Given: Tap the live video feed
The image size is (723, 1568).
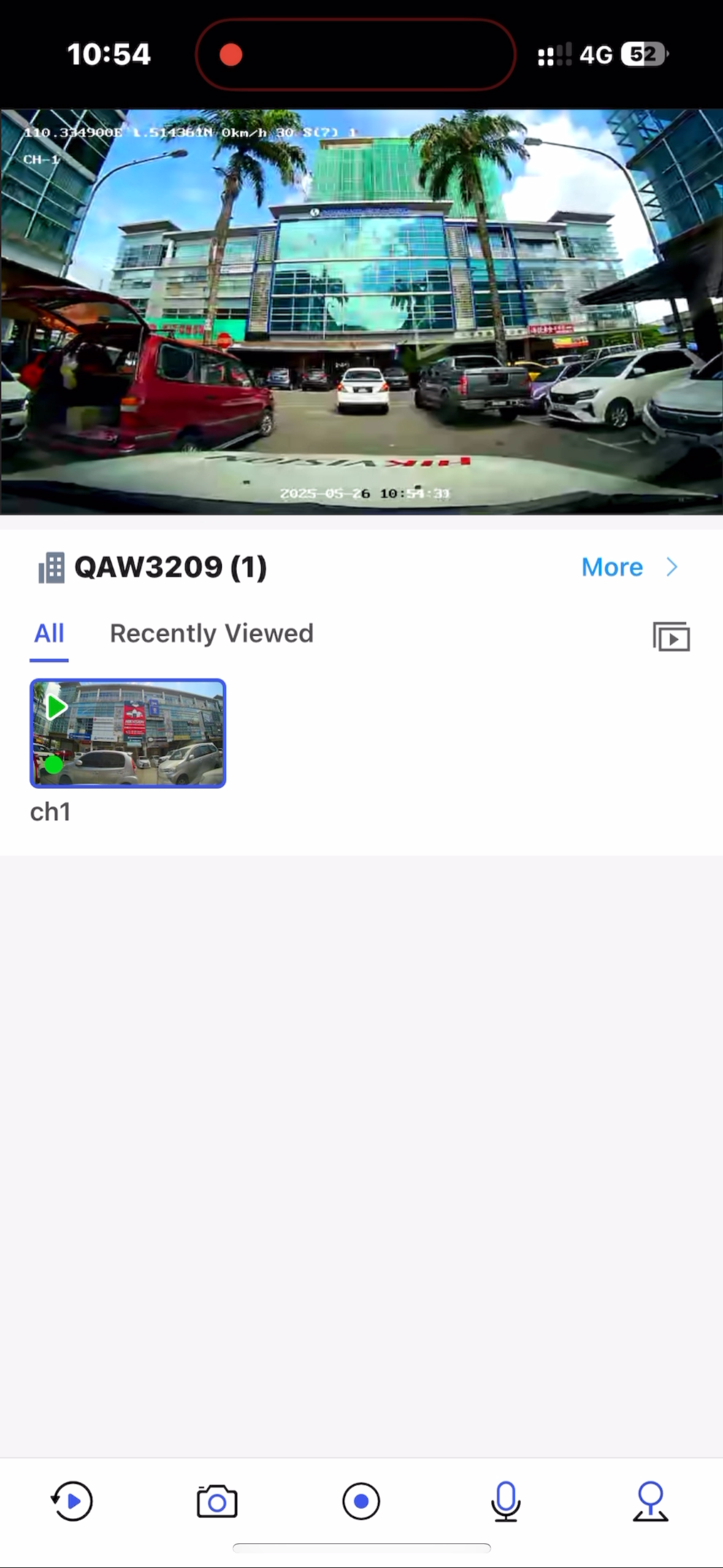Looking at the screenshot, I should pos(361,312).
